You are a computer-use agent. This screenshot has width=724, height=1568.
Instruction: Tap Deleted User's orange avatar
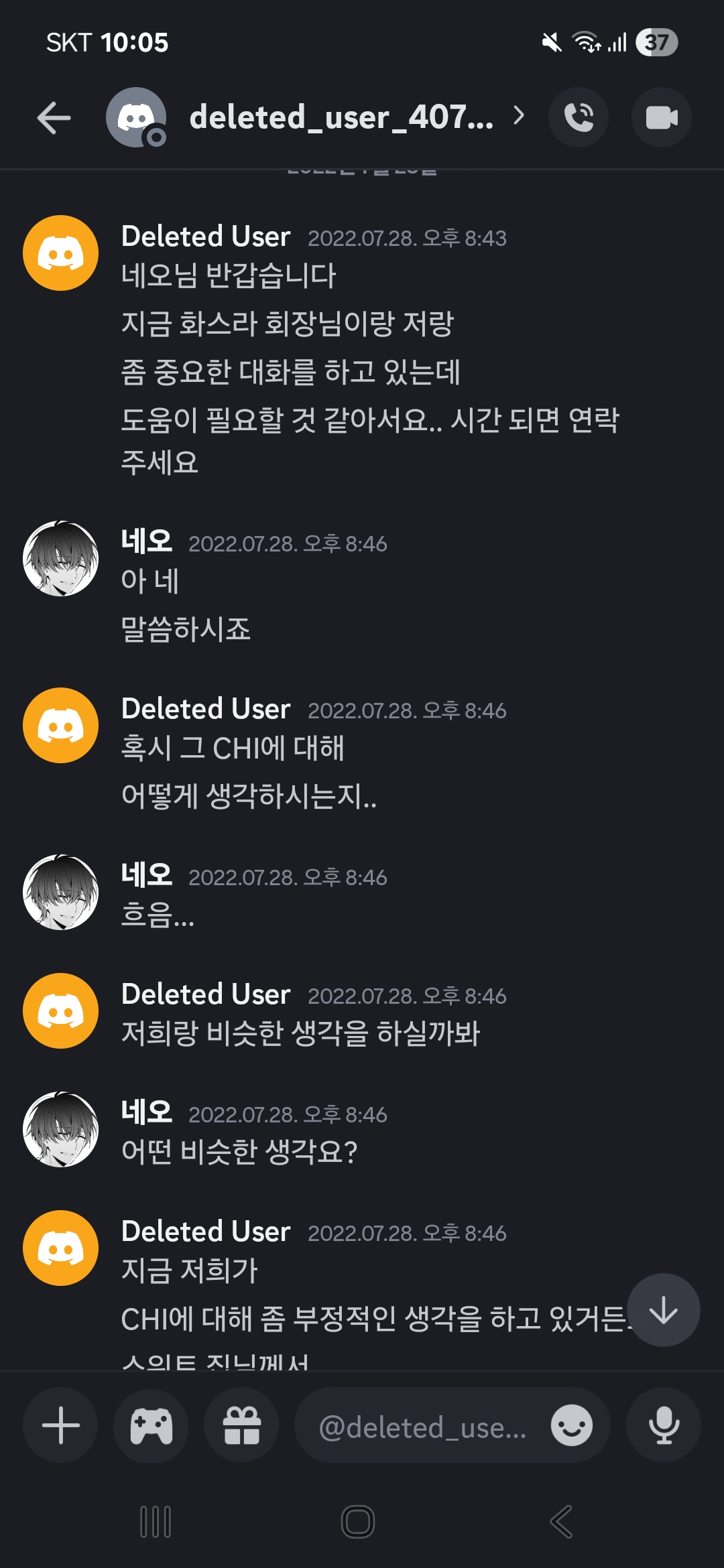click(60, 253)
